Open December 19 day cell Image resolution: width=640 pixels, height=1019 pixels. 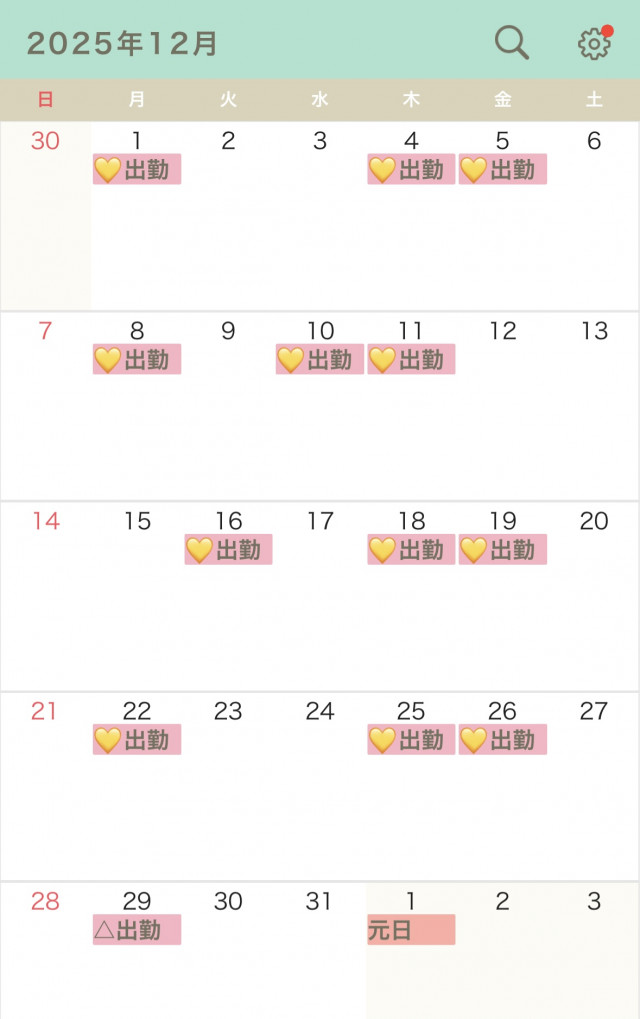[502, 595]
